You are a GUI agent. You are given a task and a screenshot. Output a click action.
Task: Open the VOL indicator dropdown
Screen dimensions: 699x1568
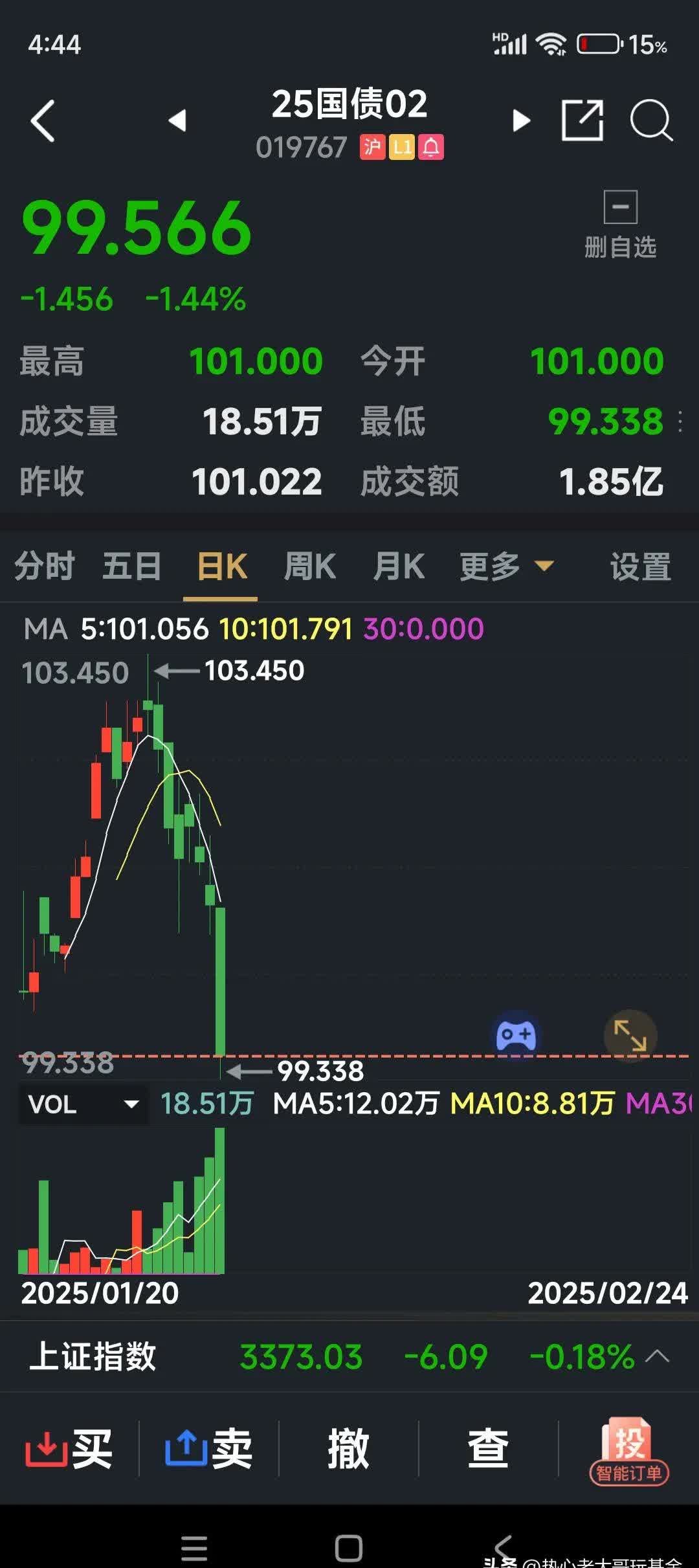[x=83, y=1104]
